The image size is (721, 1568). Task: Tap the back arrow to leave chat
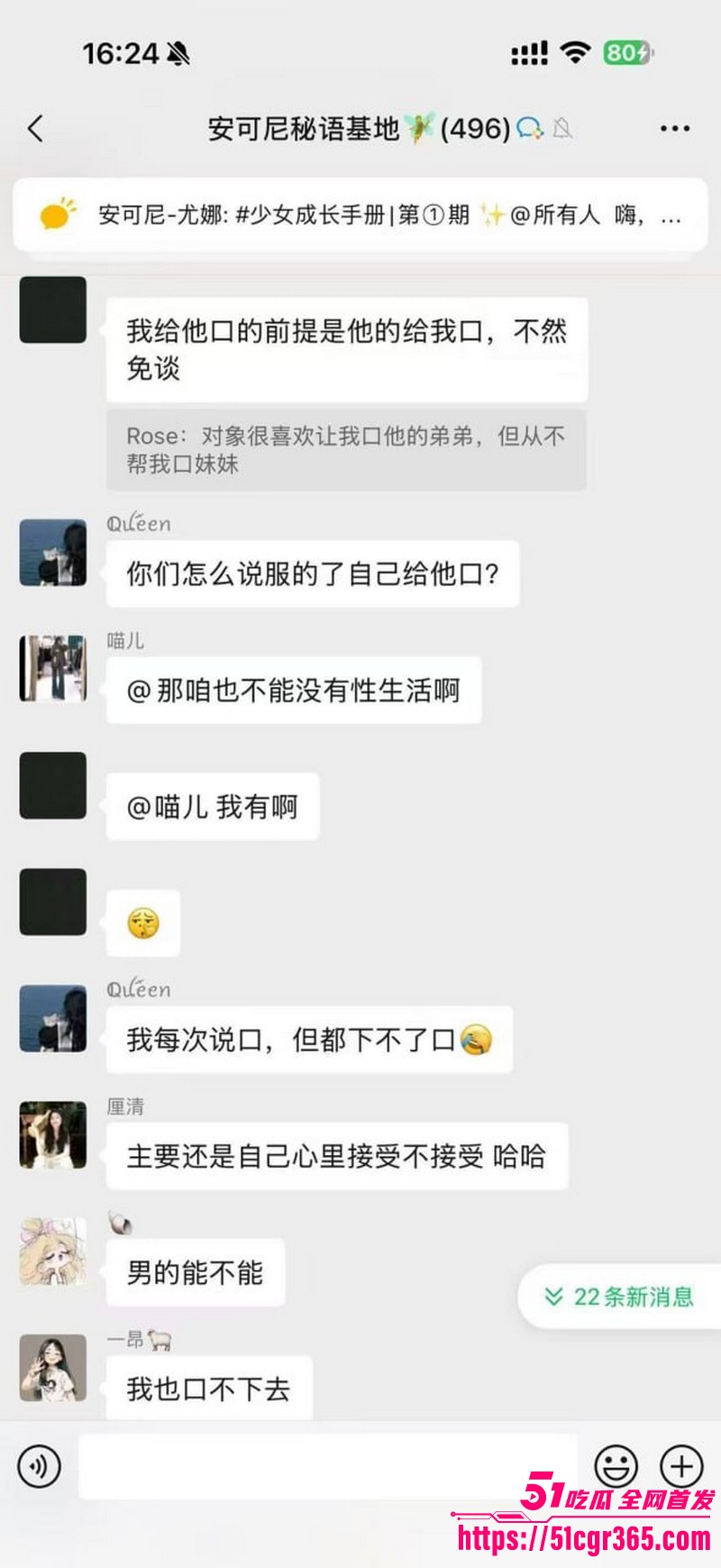(34, 128)
